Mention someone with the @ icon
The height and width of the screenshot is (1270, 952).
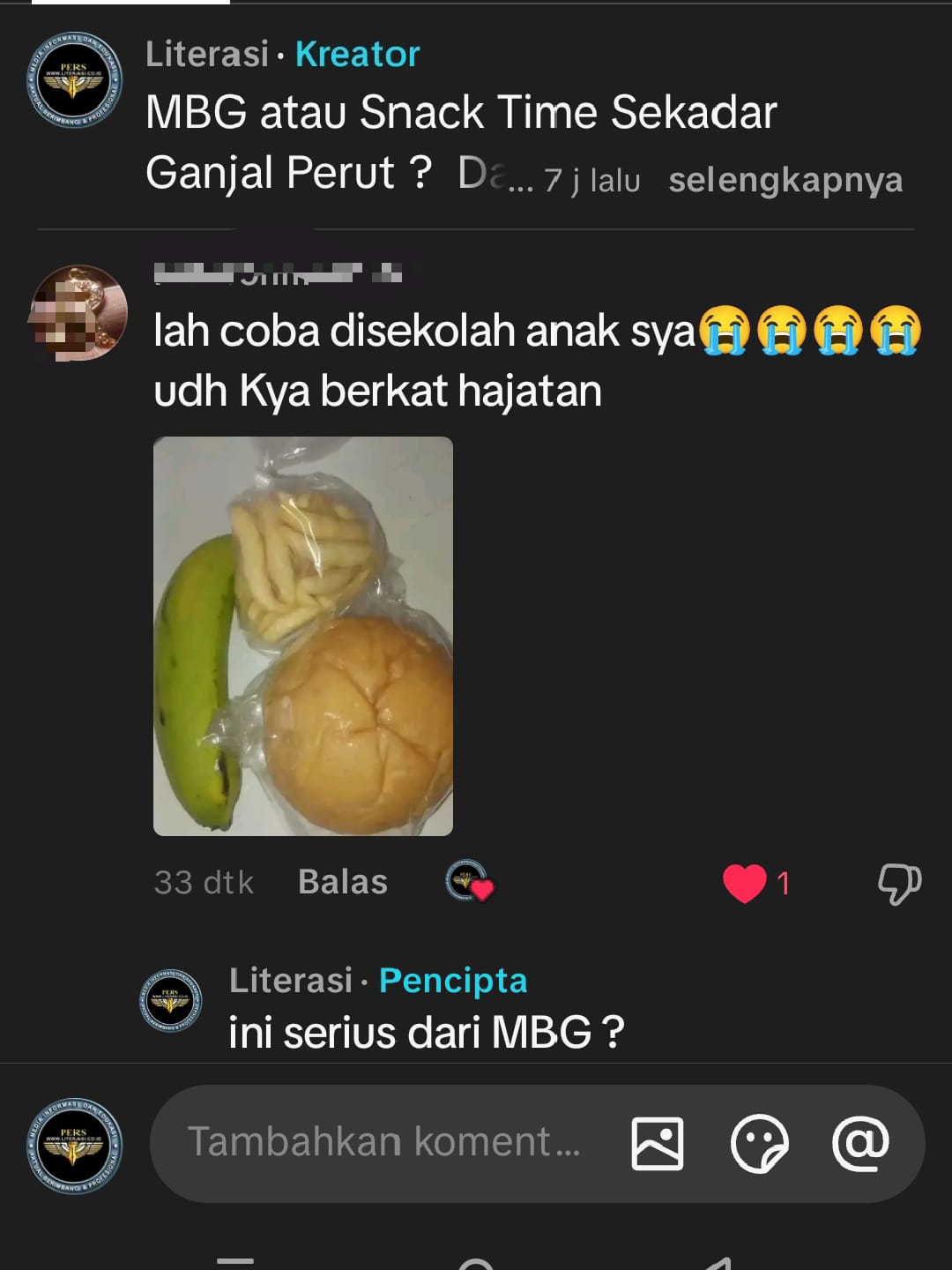point(860,1143)
